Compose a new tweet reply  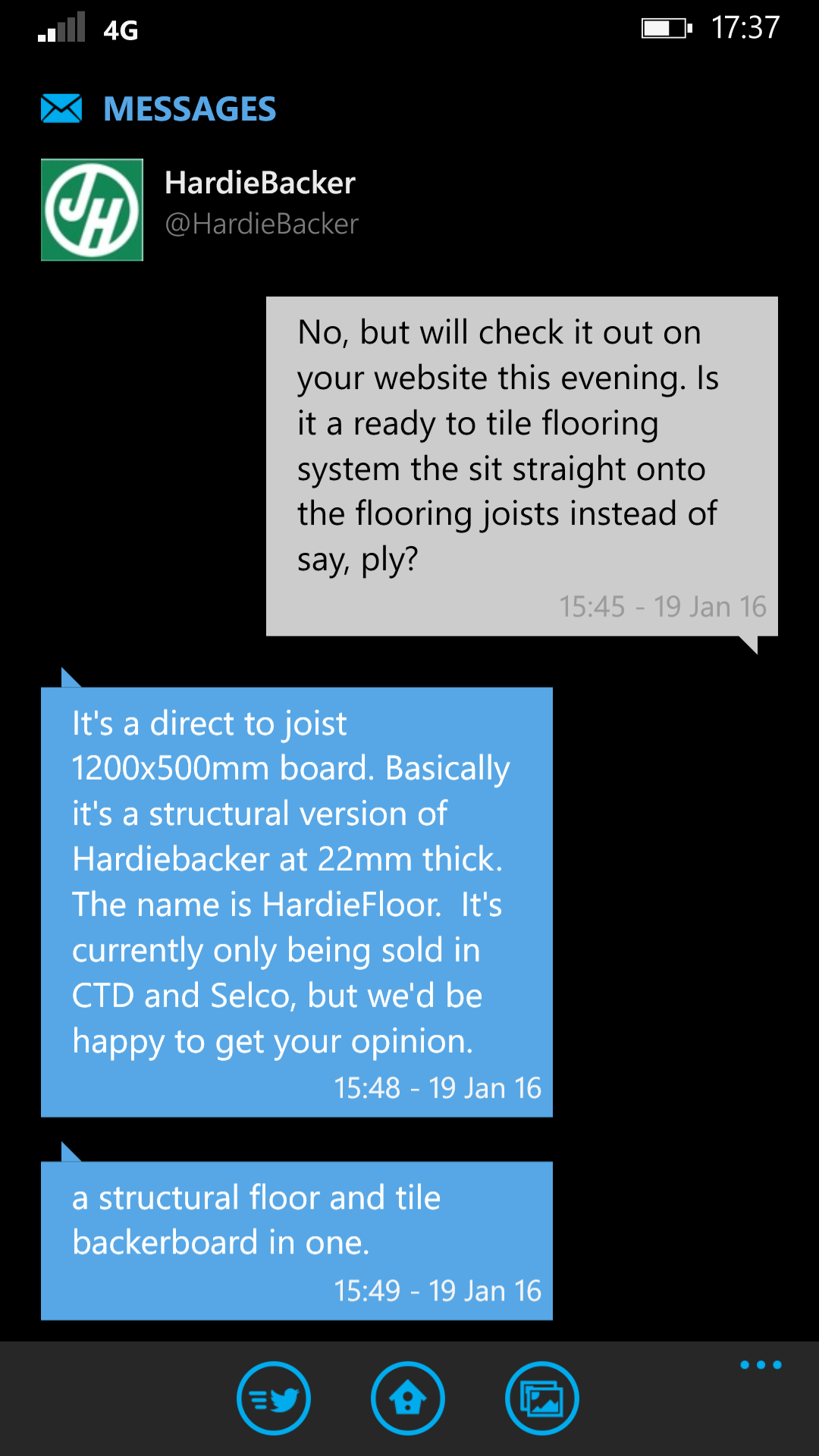click(274, 1398)
